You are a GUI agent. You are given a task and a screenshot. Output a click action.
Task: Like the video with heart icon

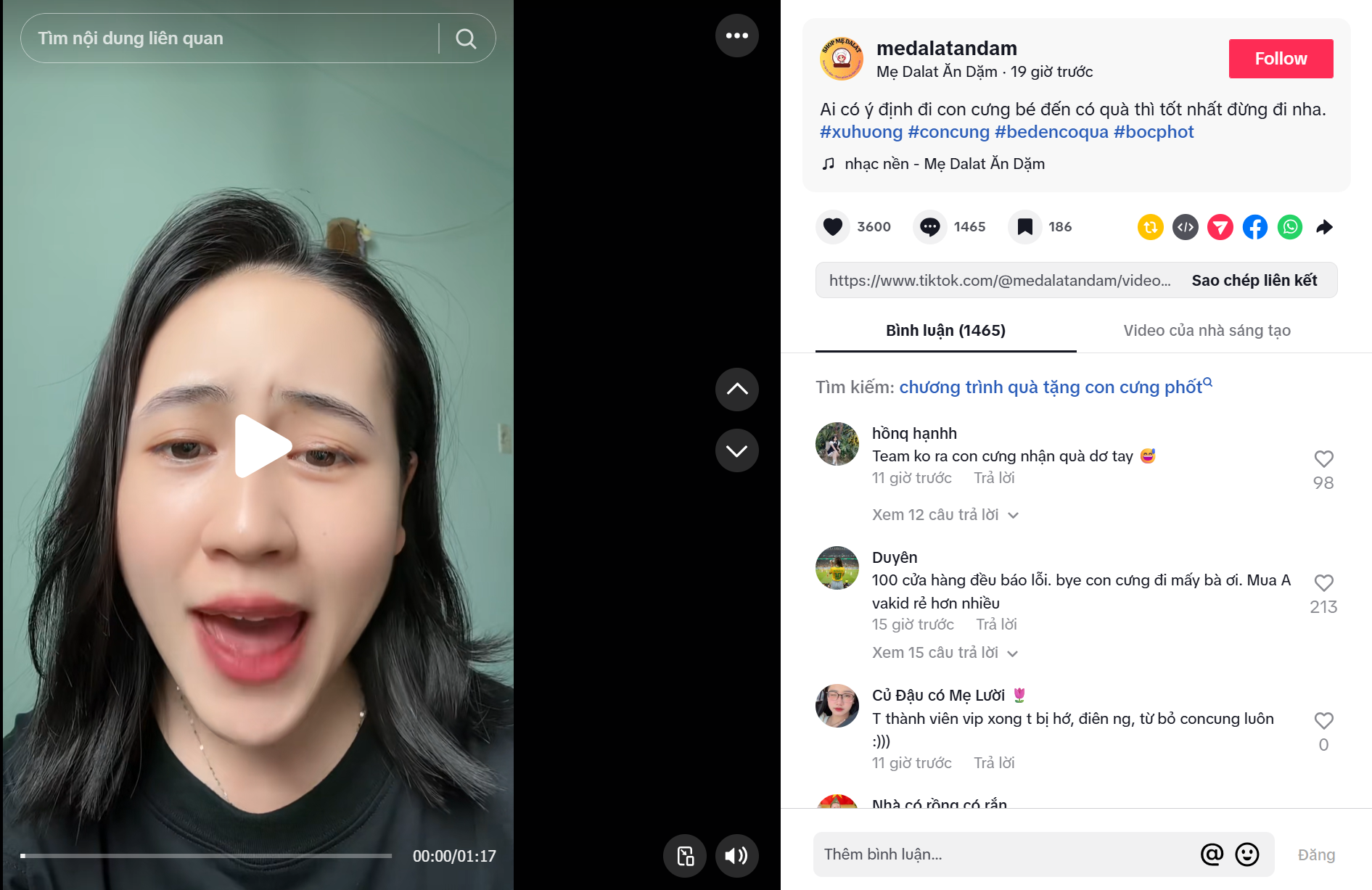[x=833, y=227]
